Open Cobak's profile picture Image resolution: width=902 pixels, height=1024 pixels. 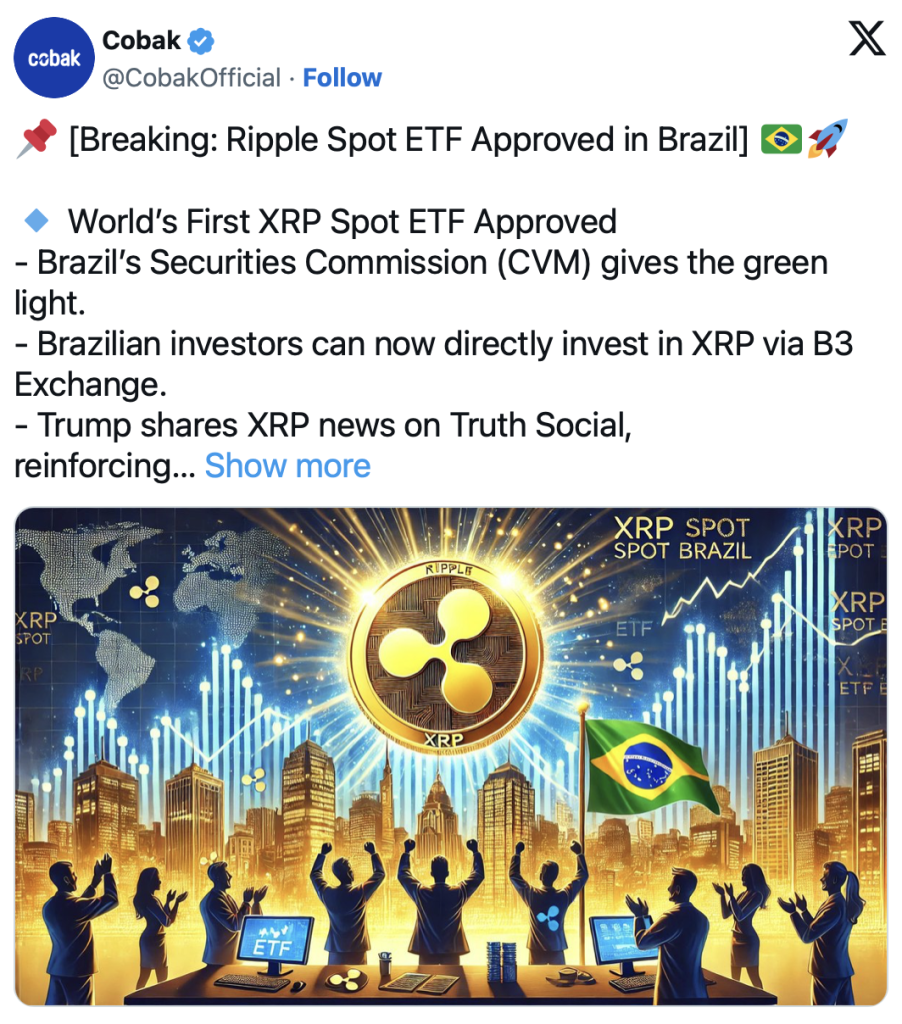(x=53, y=58)
